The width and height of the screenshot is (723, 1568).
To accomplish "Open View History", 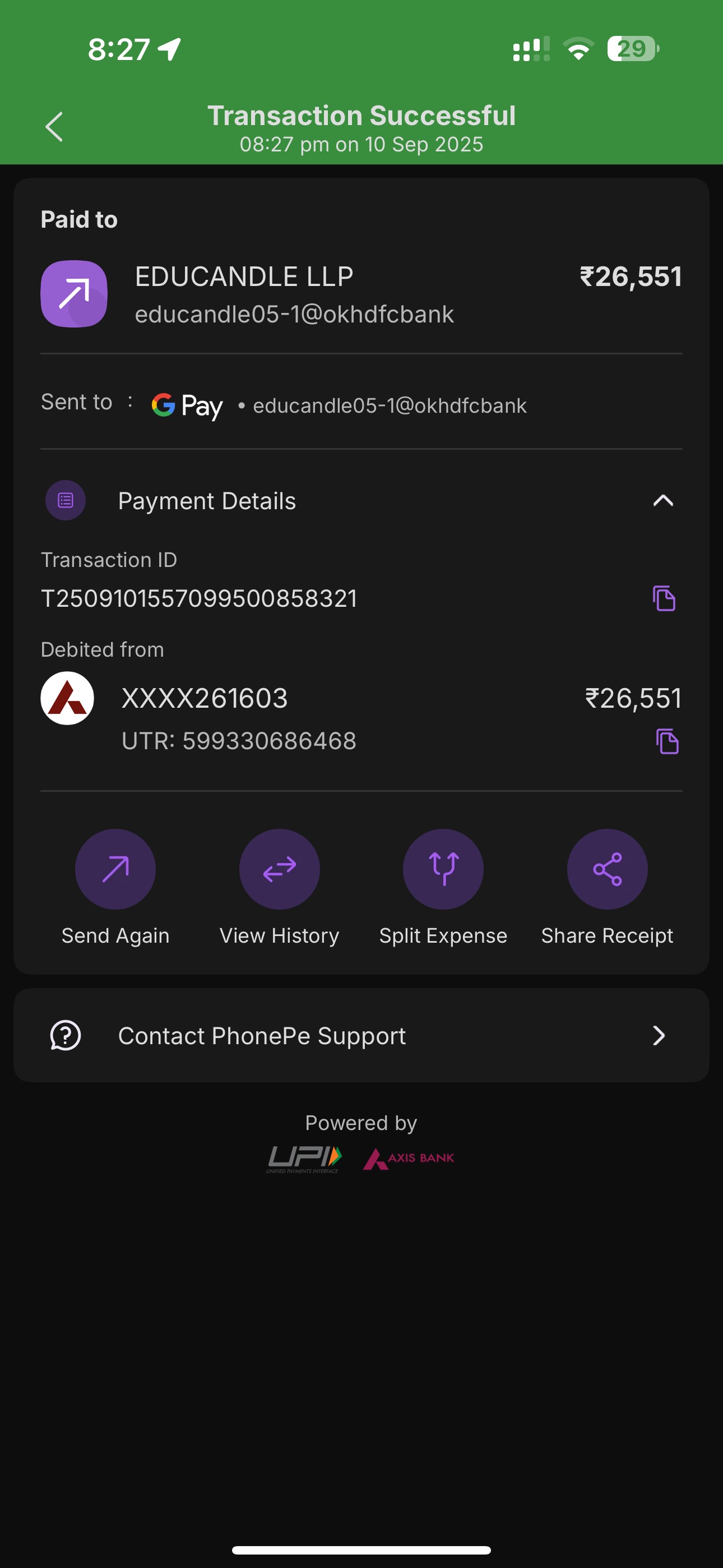I will (x=279, y=869).
